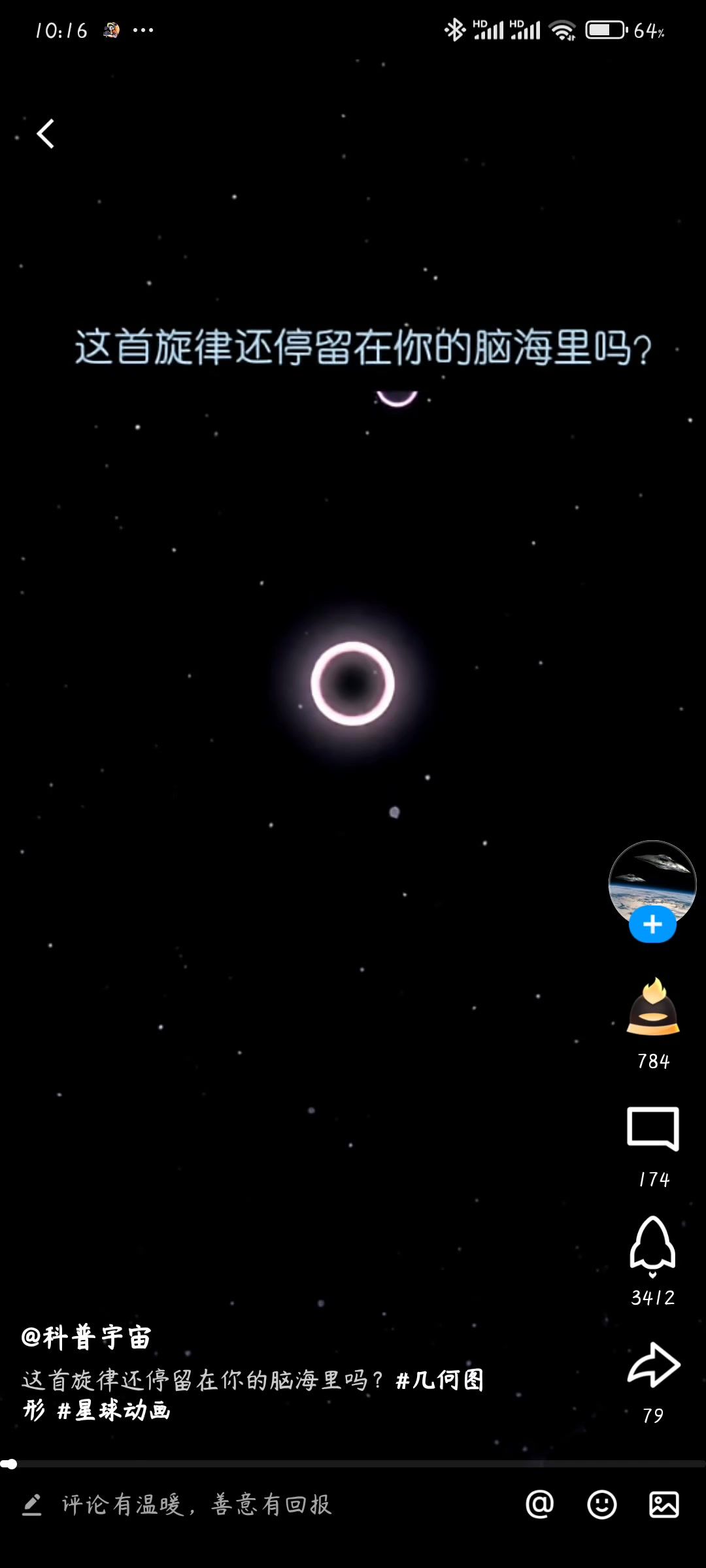The height and width of the screenshot is (1568, 706).
Task: Attach an image to the comment
Action: pyautogui.click(x=664, y=1505)
